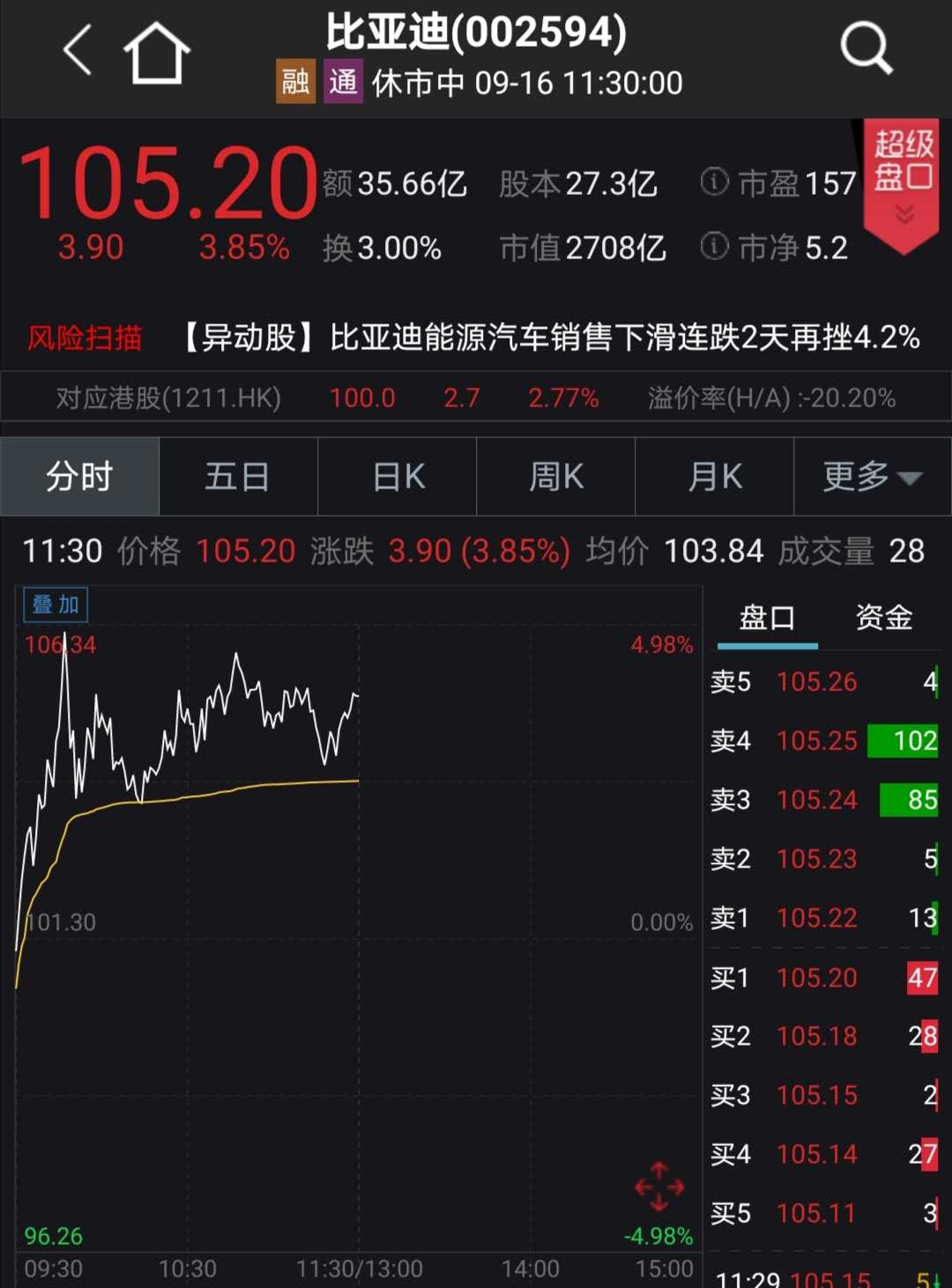Tap the red chart move arrows icon
Viewport: 952px width, 1288px height.
659,1187
